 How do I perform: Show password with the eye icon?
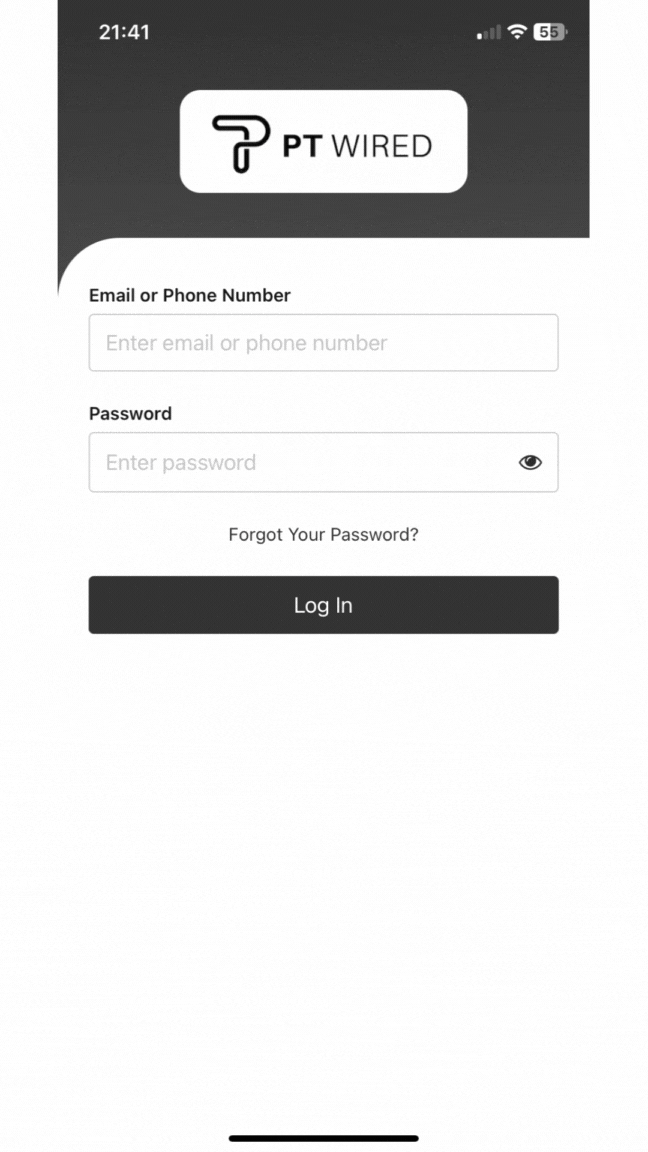point(530,462)
